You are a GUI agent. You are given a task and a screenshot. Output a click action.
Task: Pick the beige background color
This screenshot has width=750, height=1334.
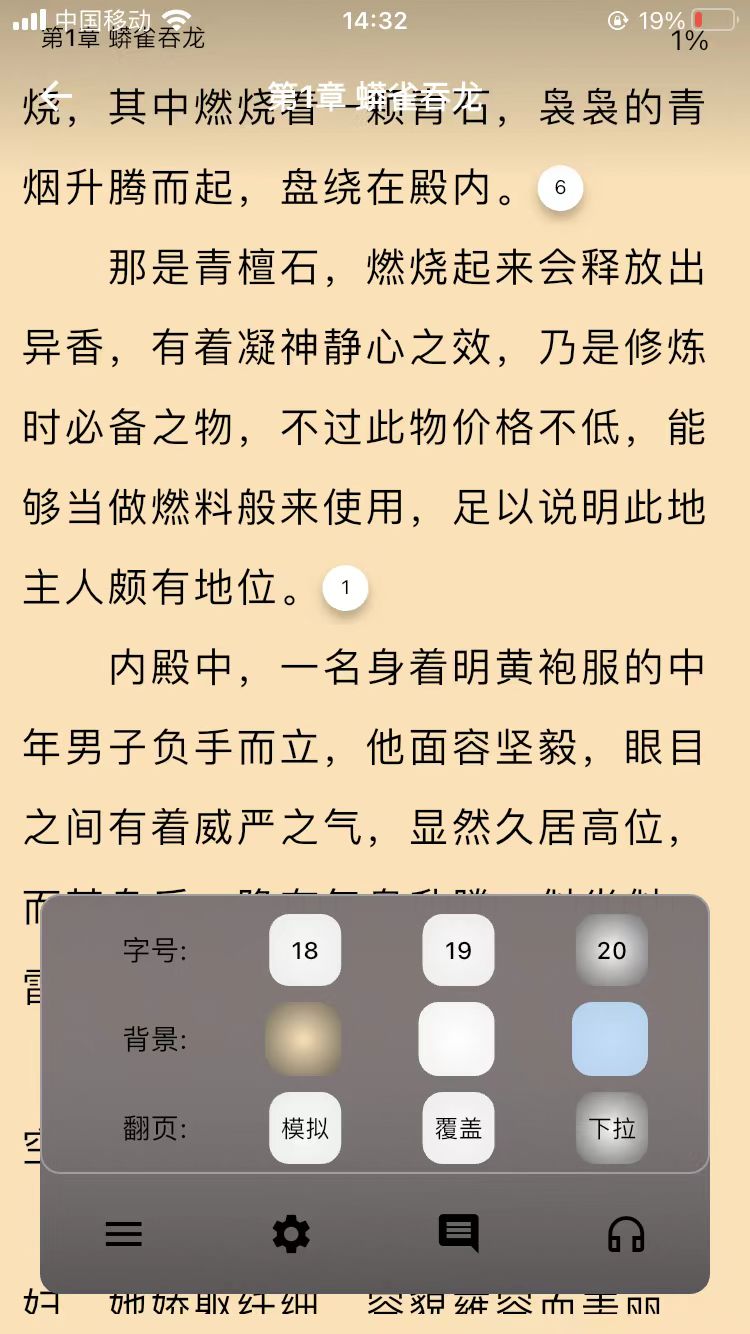[304, 1039]
